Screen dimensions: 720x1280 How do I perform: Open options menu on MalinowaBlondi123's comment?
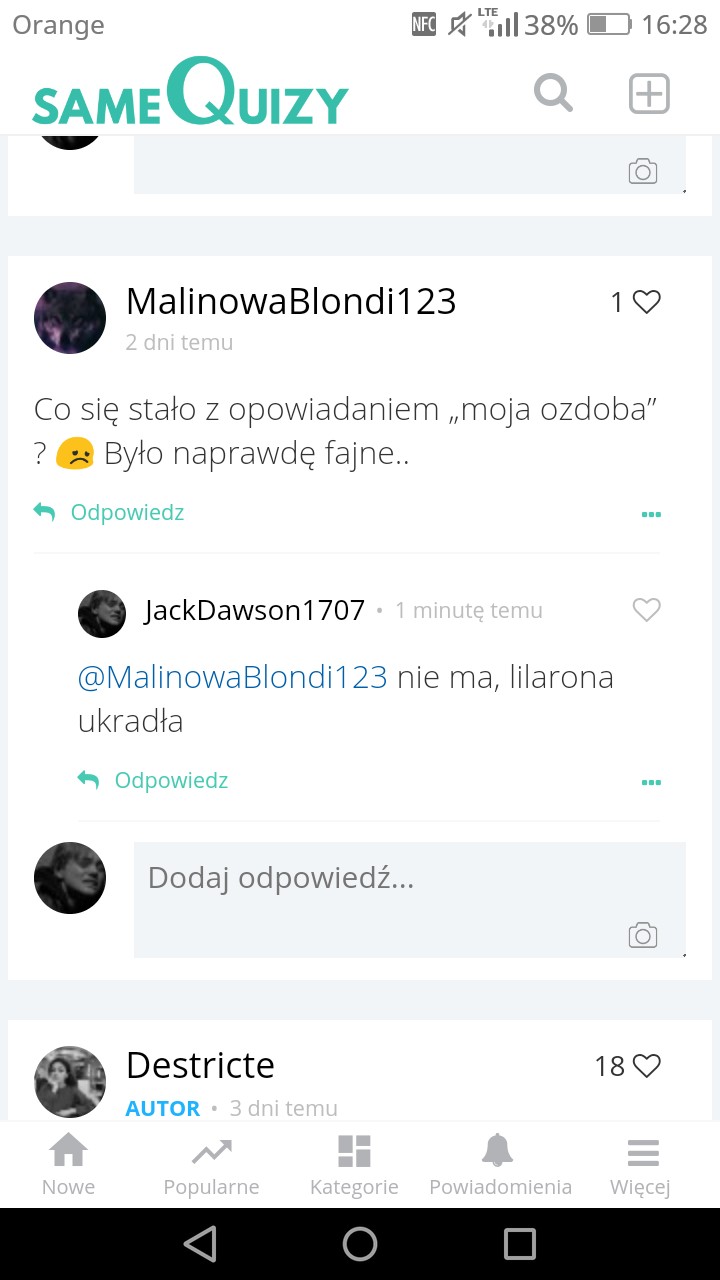click(x=651, y=515)
